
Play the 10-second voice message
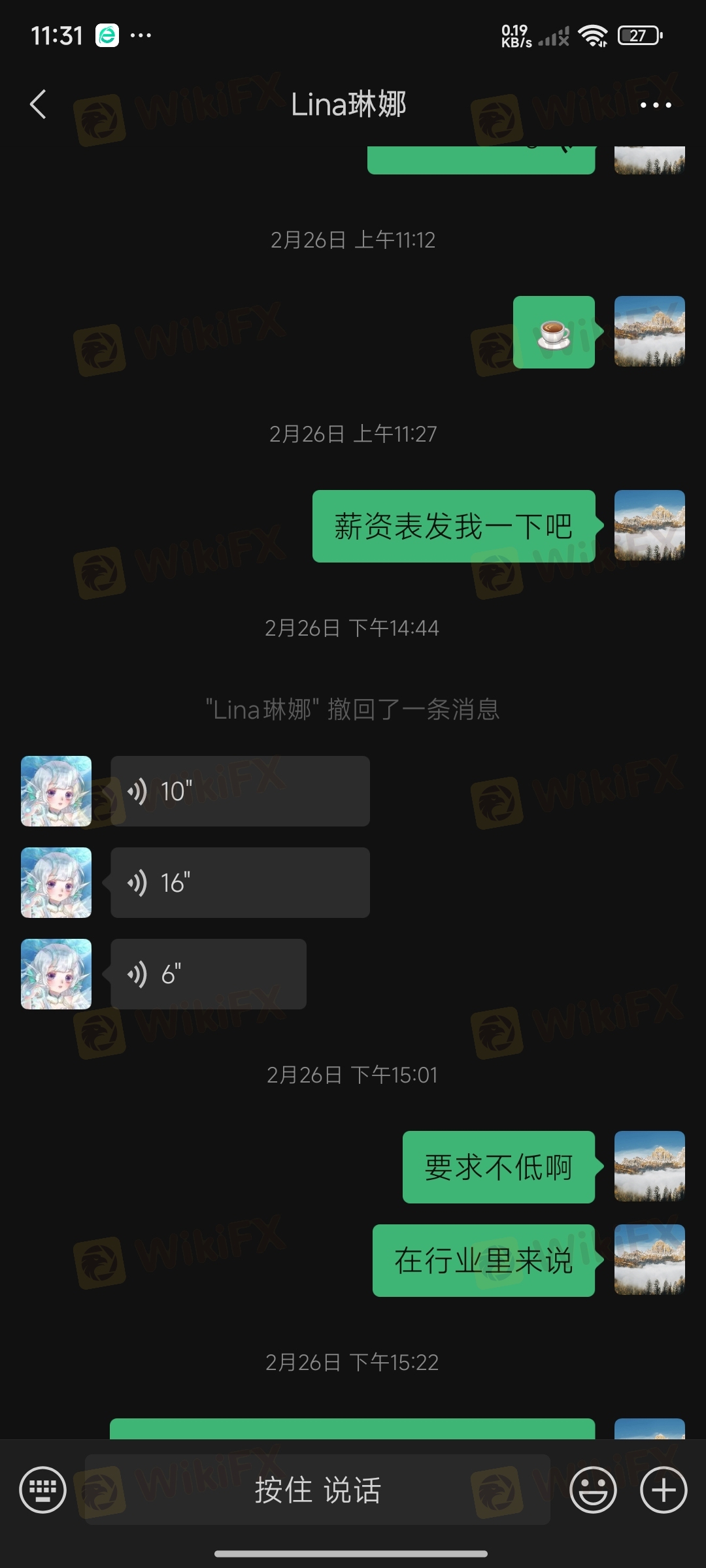(x=239, y=791)
